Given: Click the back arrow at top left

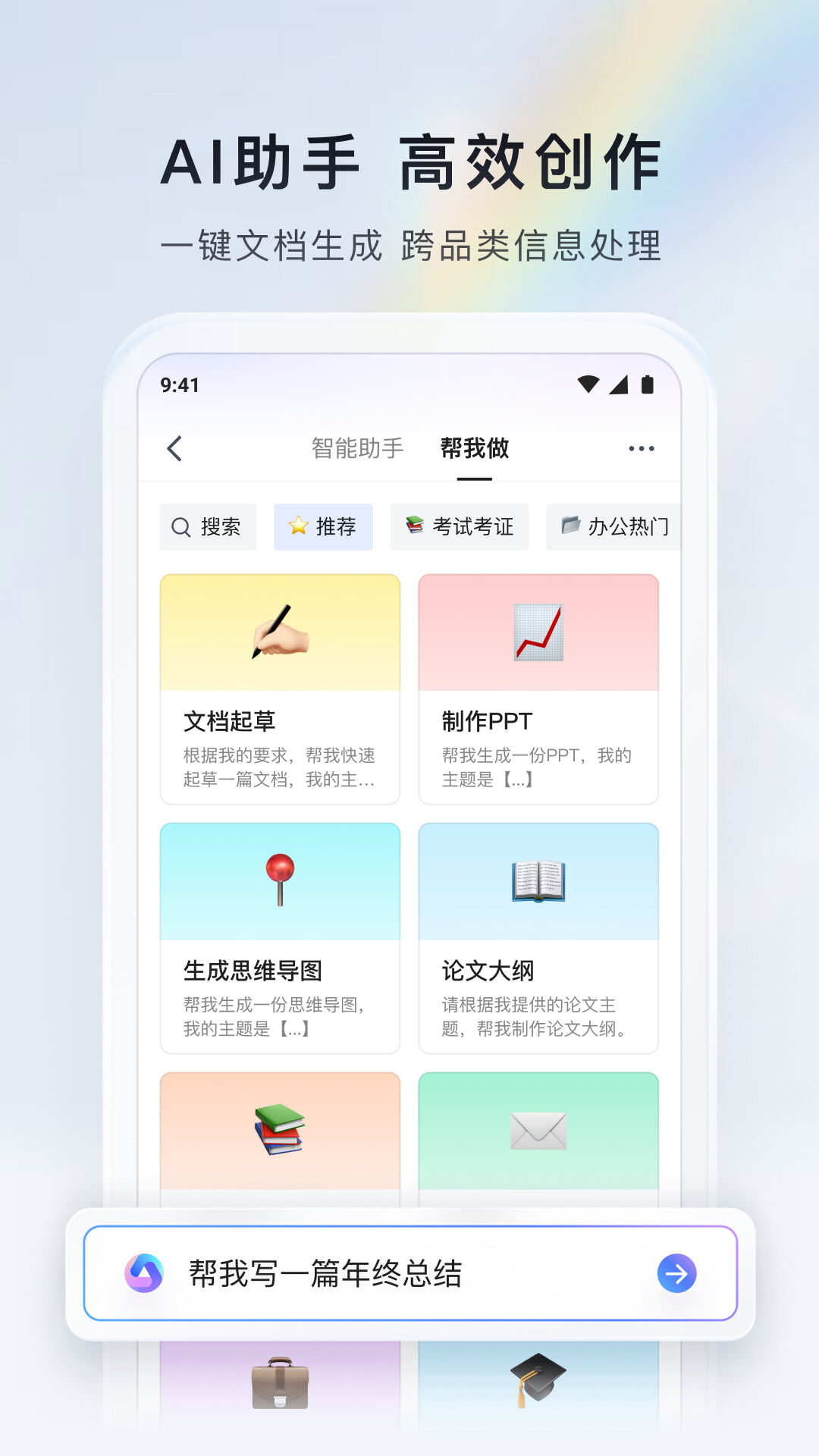Looking at the screenshot, I should pos(175,449).
